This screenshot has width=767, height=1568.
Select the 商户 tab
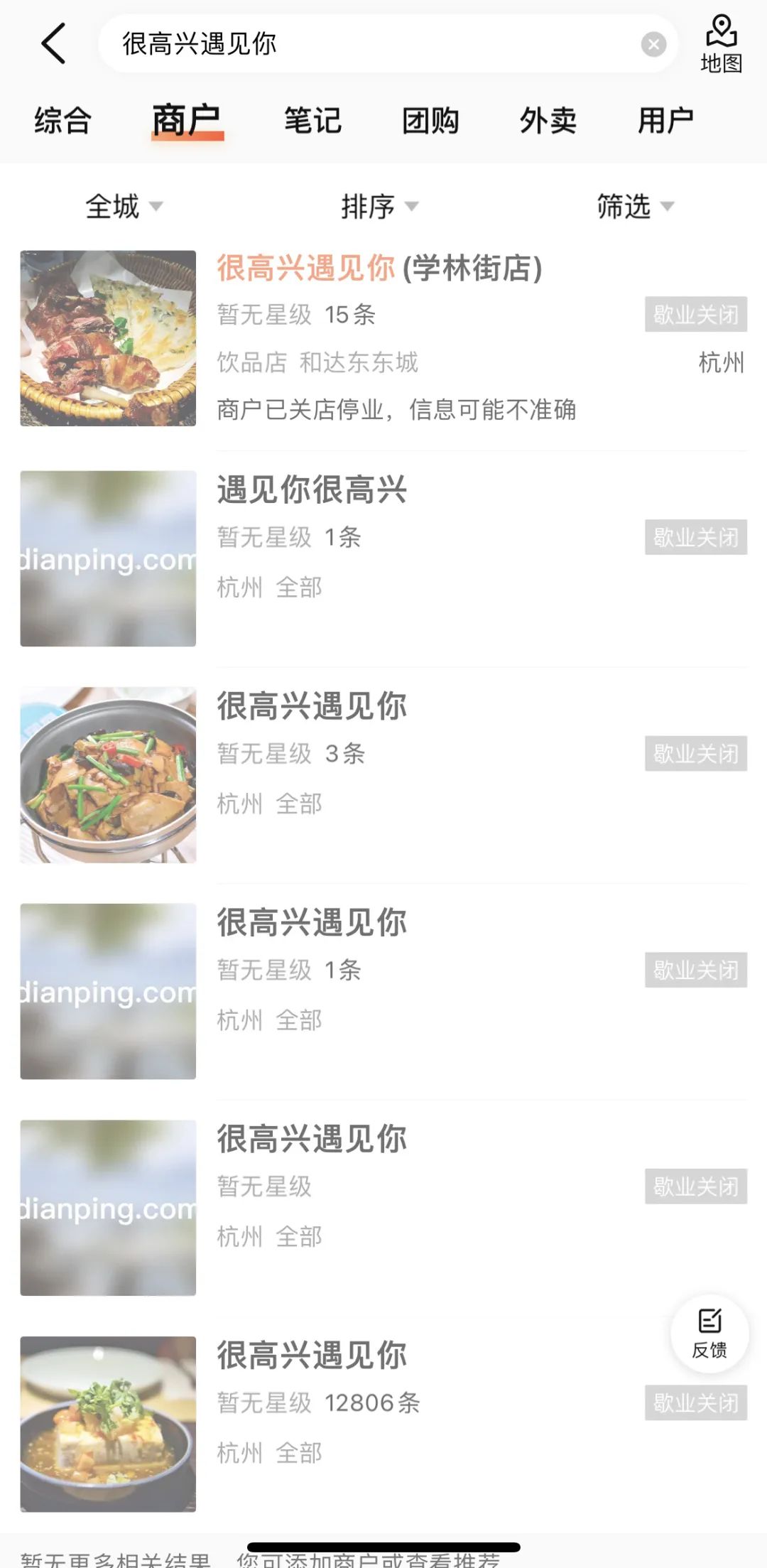pyautogui.click(x=187, y=120)
